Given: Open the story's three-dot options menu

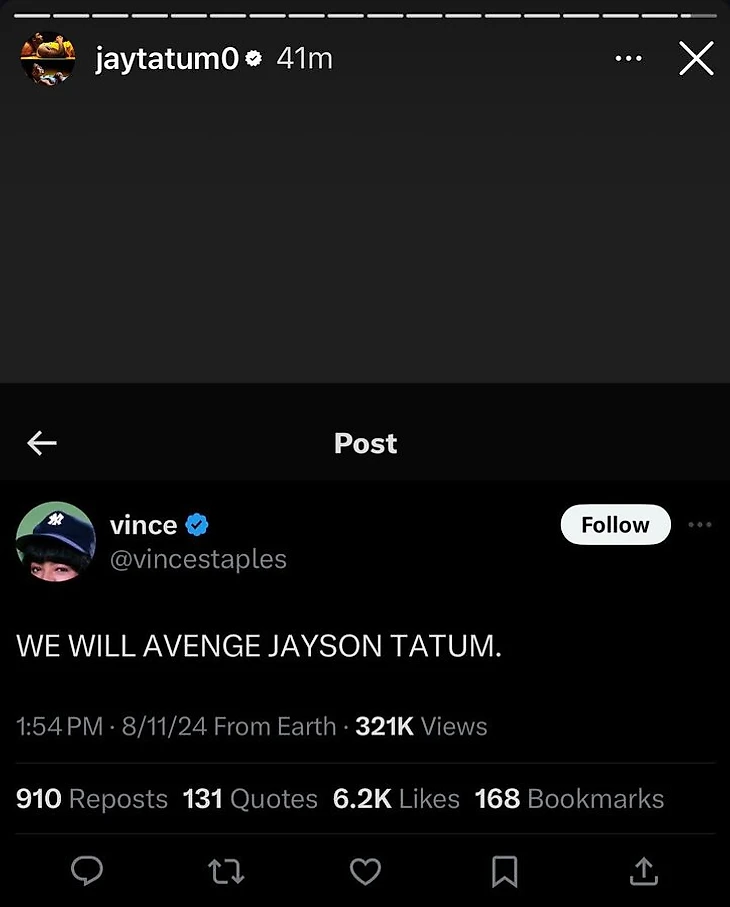Looking at the screenshot, I should (628, 59).
